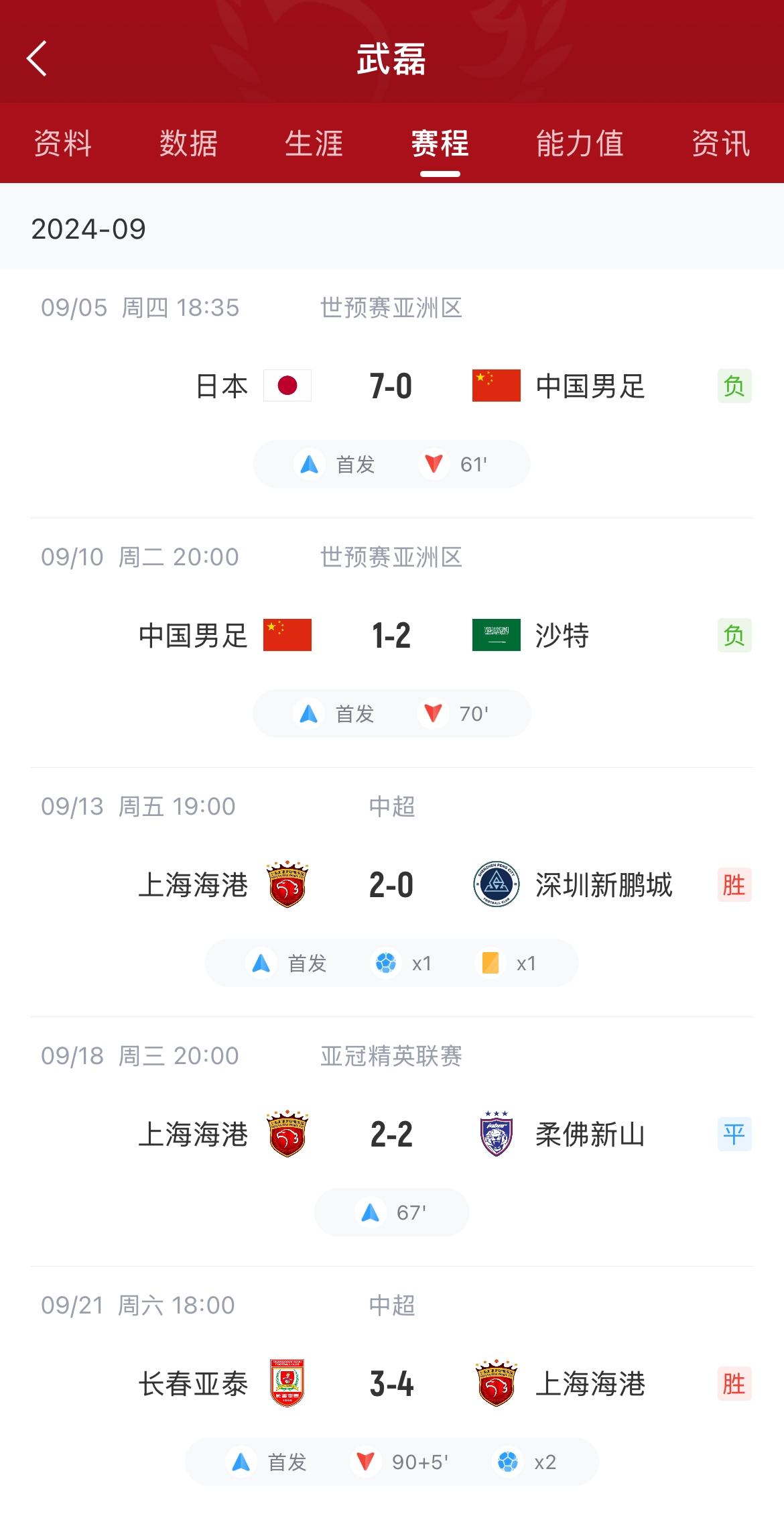Open the 上海海港 vs 柔佛新山 match
This screenshot has width=784, height=1514.
click(x=391, y=1134)
